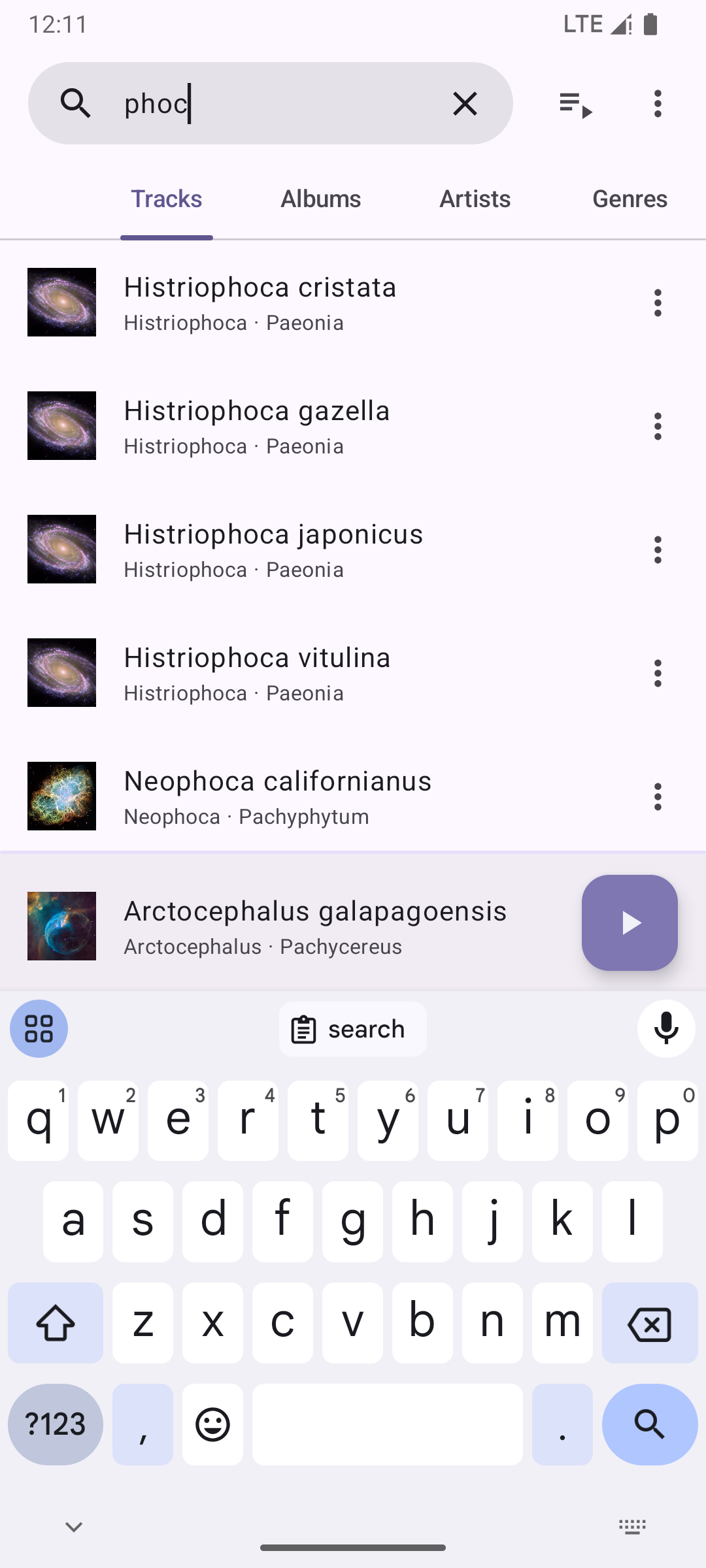Open options for Neophoca californianus

(658, 796)
